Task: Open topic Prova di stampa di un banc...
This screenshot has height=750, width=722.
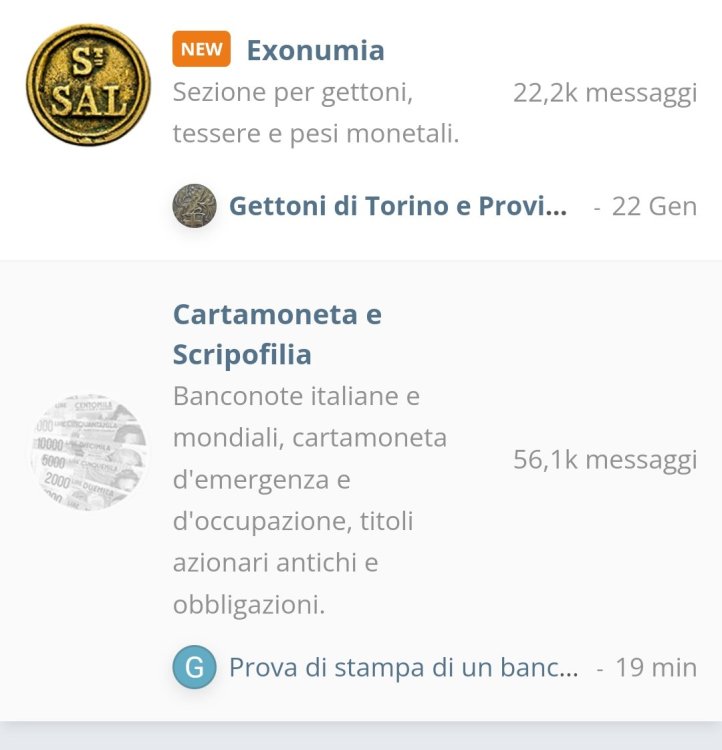Action: tap(403, 667)
